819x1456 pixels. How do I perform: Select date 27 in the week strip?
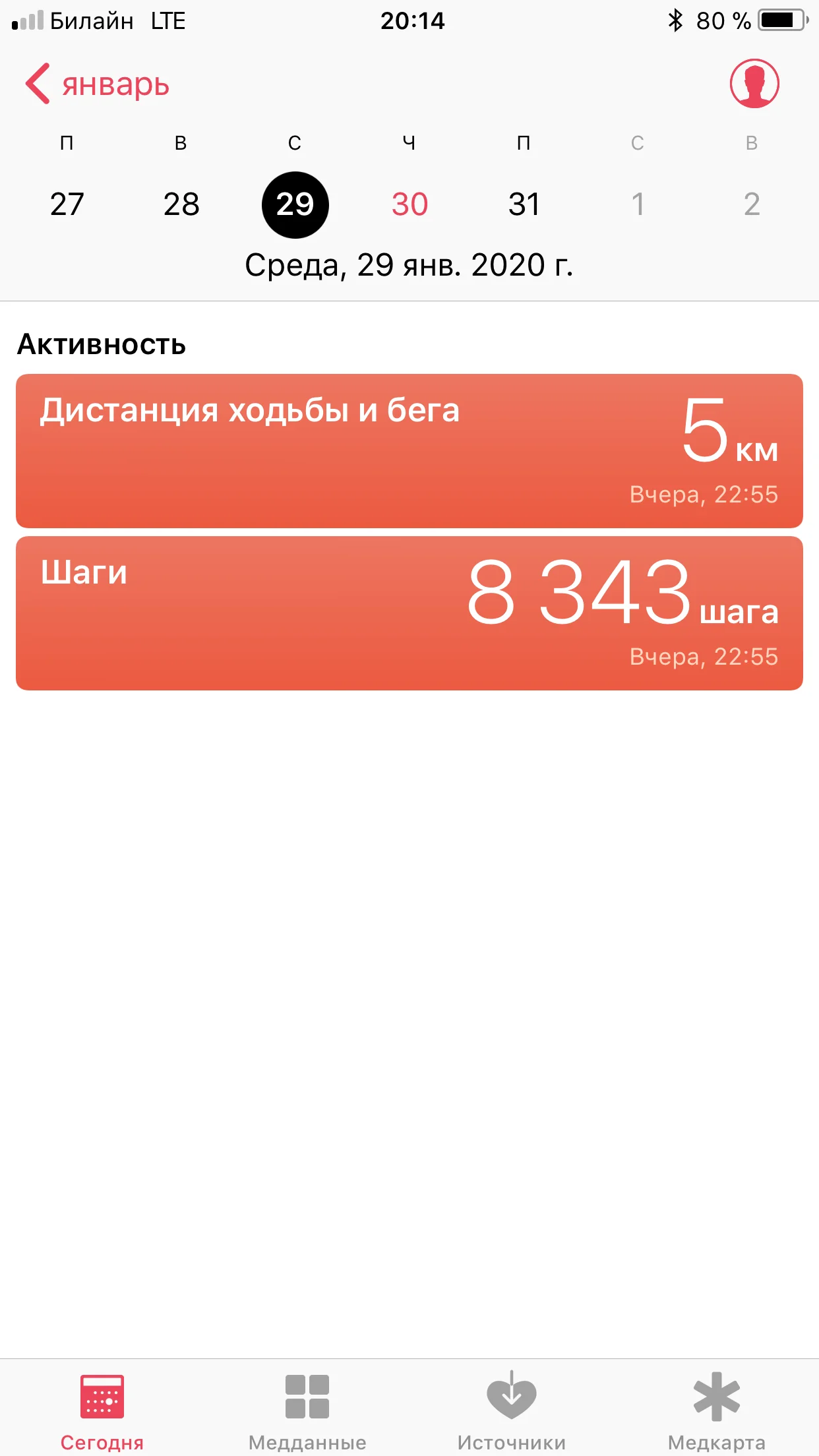[67, 204]
